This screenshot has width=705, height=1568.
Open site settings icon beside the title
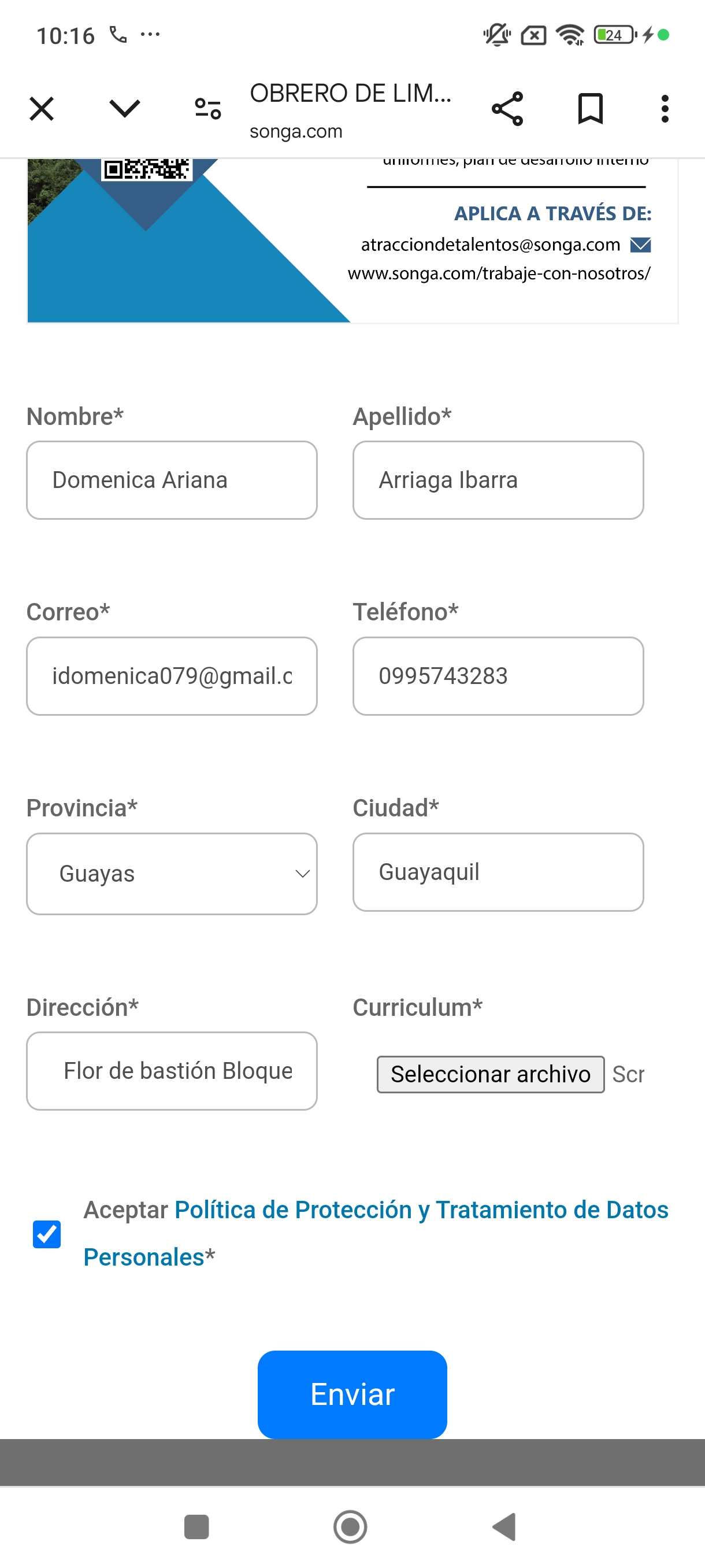pyautogui.click(x=207, y=108)
